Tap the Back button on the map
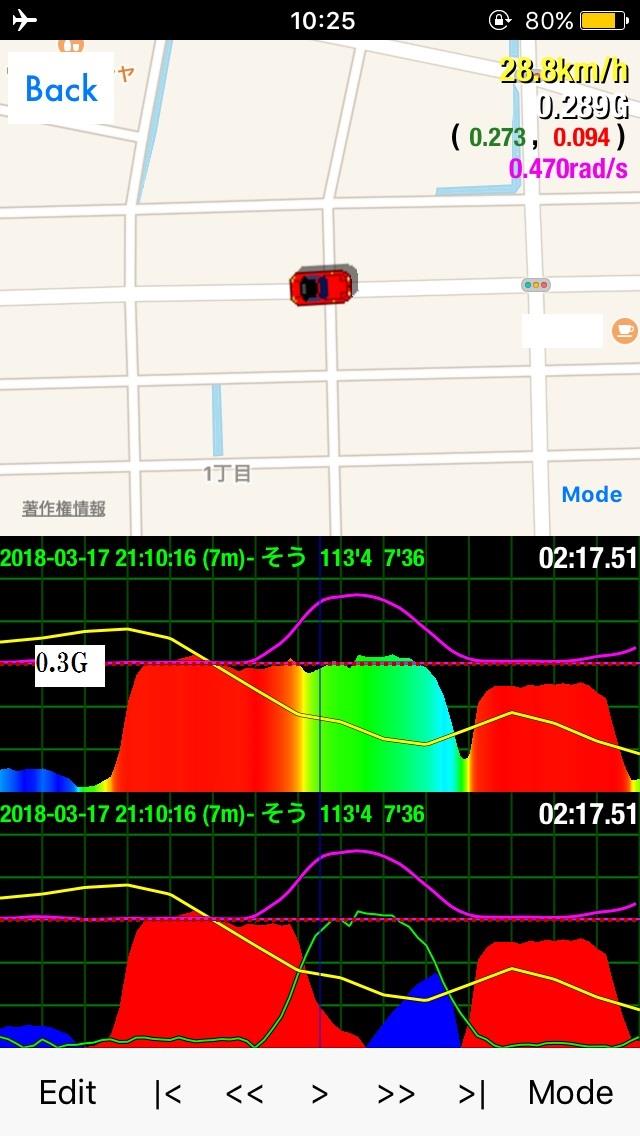640x1136 pixels. (x=61, y=88)
